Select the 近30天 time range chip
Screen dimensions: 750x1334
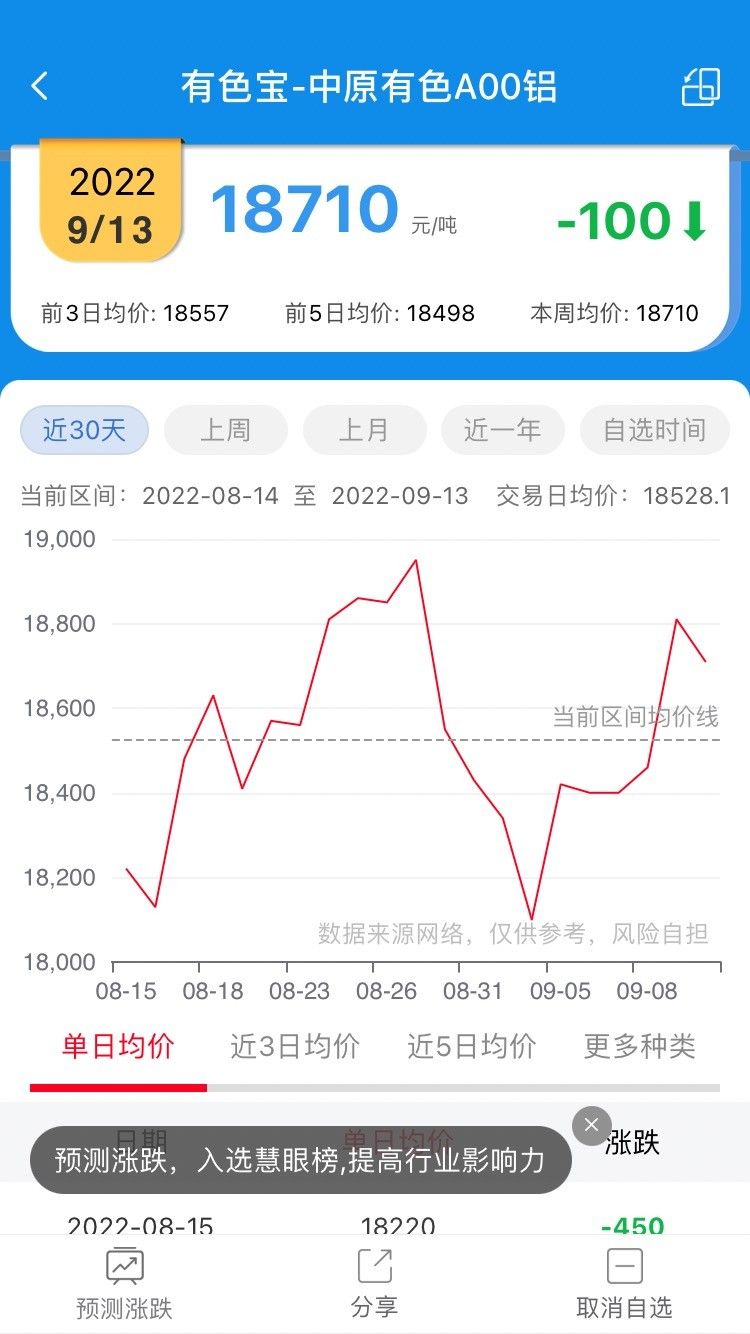85,430
